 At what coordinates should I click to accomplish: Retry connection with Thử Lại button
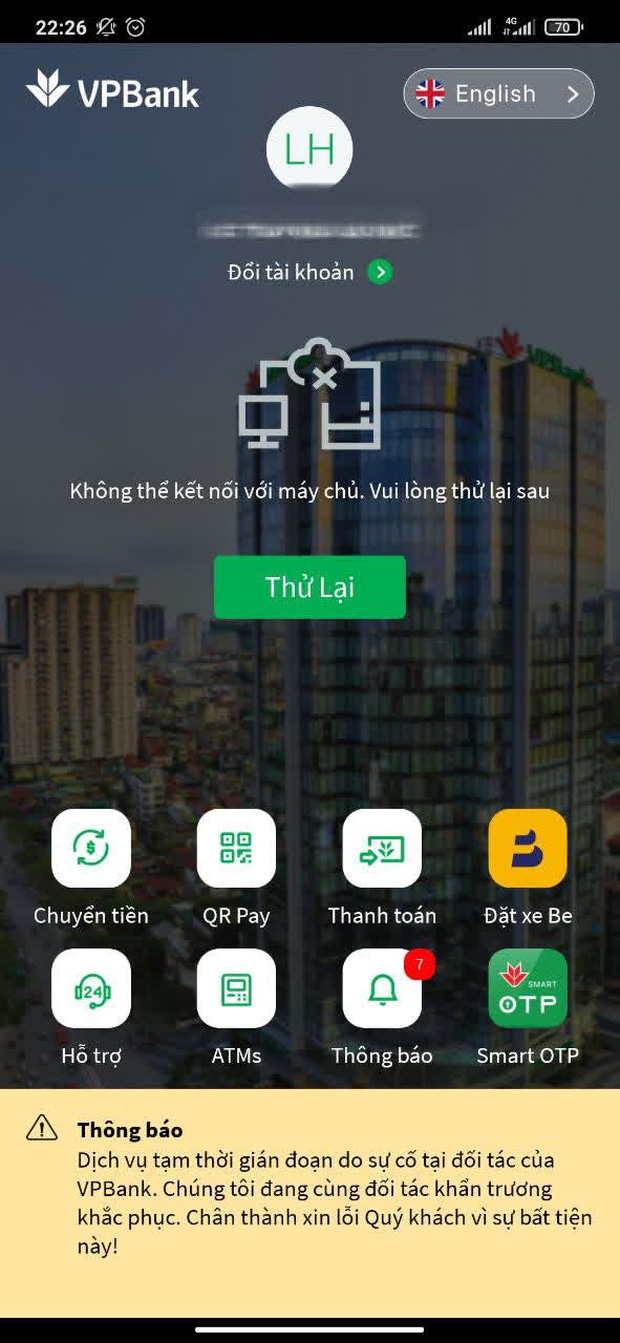coord(309,587)
